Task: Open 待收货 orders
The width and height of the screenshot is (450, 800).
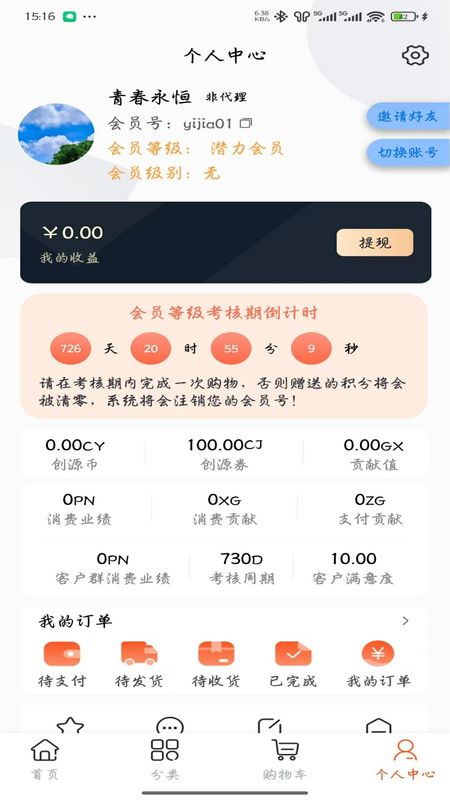Action: coord(216,665)
